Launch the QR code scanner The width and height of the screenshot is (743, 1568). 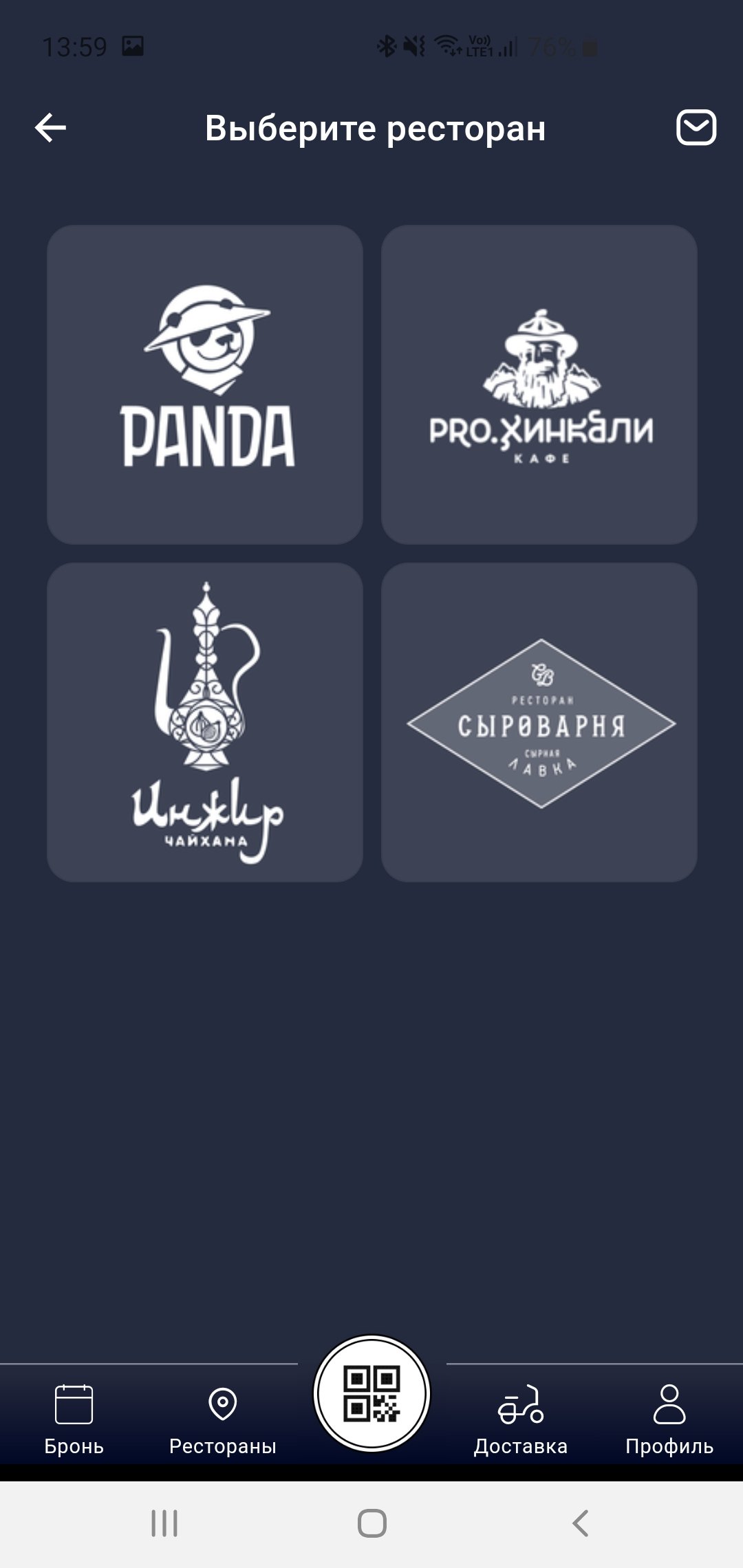(371, 1394)
